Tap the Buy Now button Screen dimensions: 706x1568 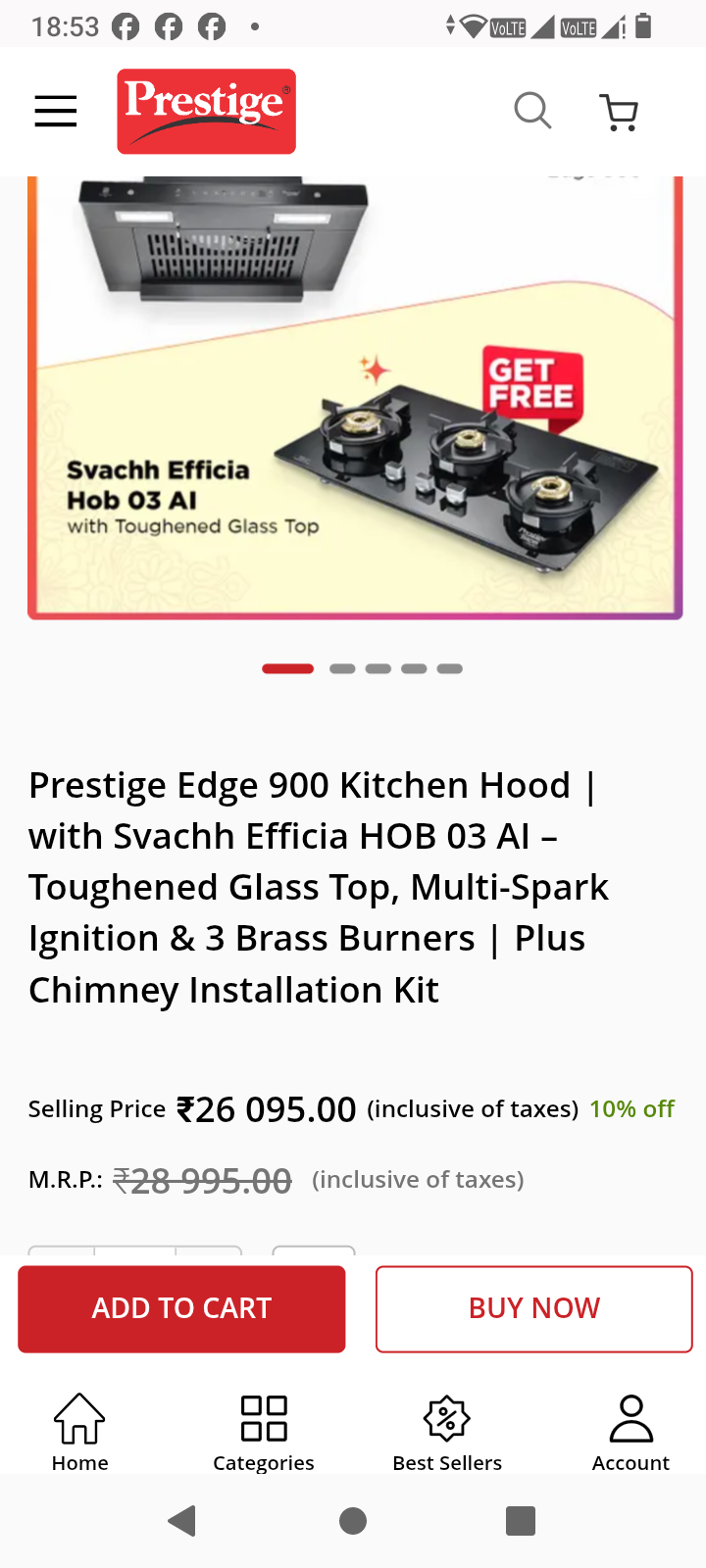pos(533,1308)
